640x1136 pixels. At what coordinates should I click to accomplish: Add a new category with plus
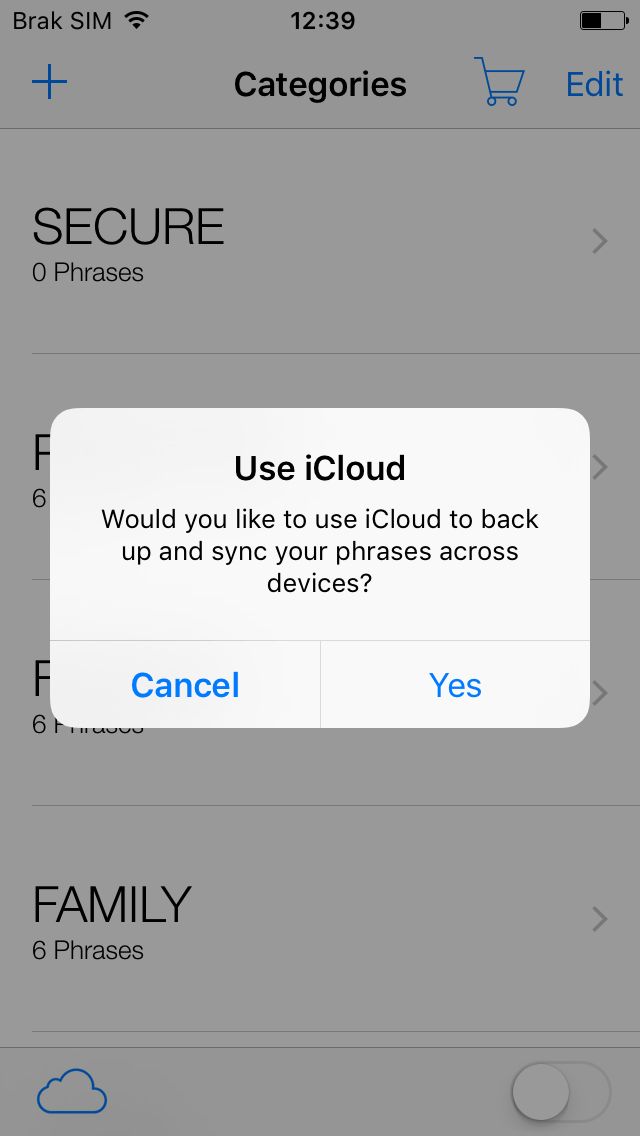[49, 83]
